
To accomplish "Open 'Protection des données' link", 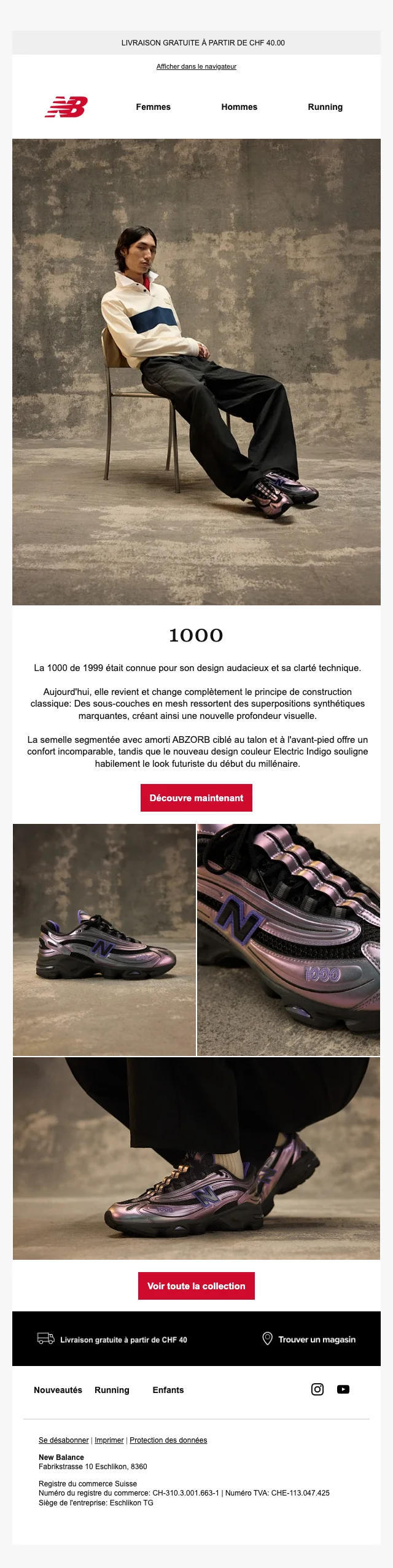I will click(x=168, y=1440).
